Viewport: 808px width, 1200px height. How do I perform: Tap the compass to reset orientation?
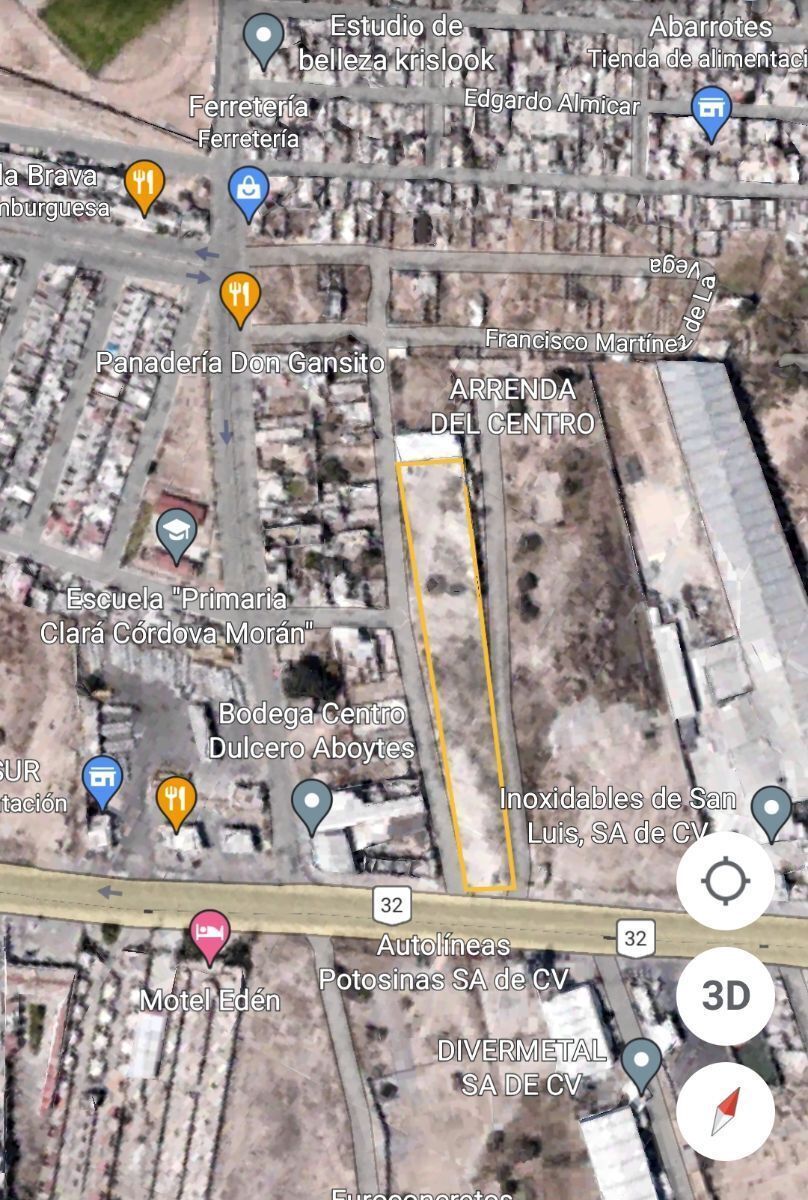pos(725,1110)
